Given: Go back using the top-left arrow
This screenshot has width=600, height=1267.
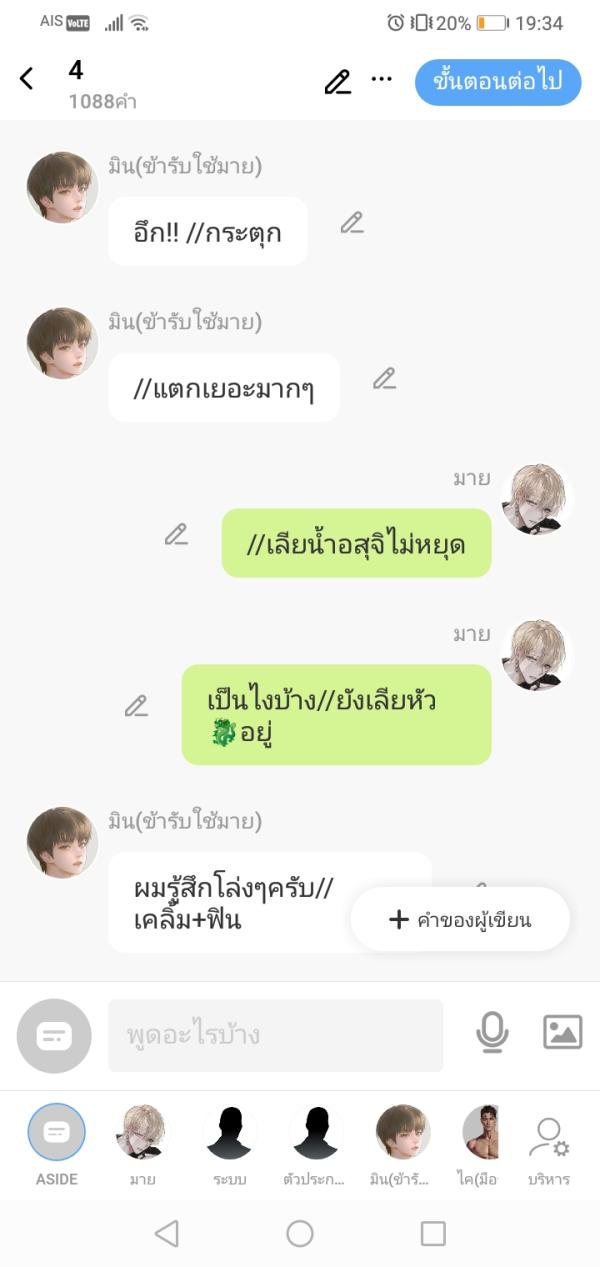Looking at the screenshot, I should tap(27, 79).
